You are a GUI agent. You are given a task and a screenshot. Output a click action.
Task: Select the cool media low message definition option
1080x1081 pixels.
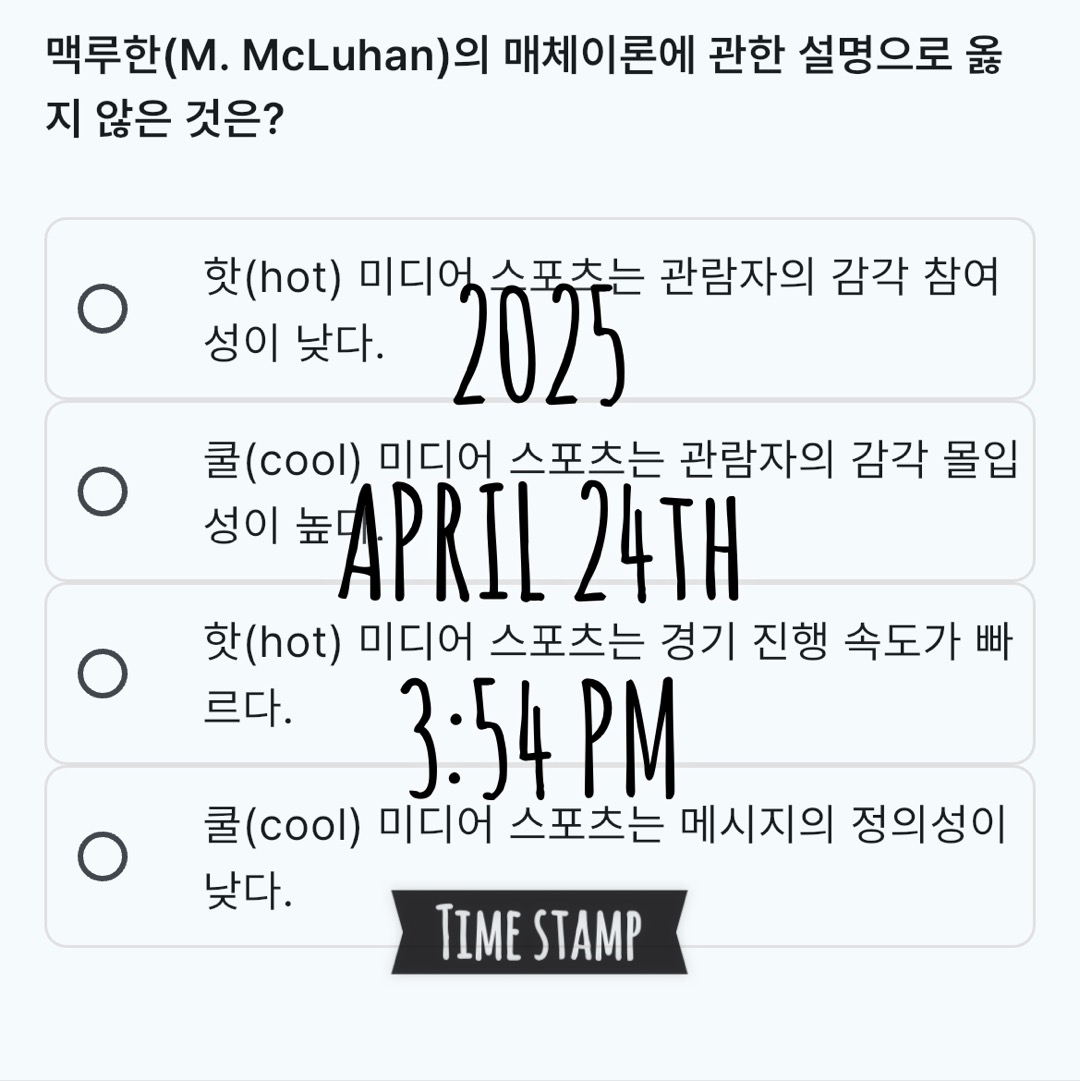click(x=102, y=857)
